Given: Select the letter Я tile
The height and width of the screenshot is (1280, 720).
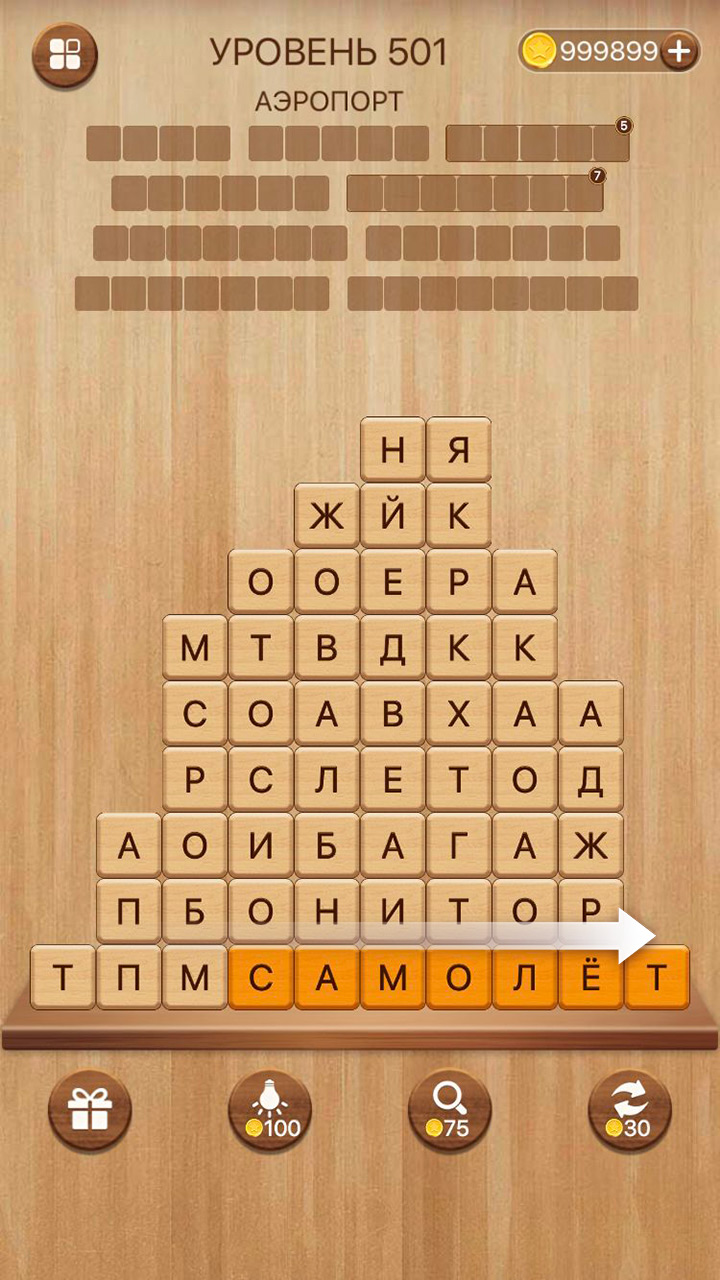Looking at the screenshot, I should pos(458,450).
